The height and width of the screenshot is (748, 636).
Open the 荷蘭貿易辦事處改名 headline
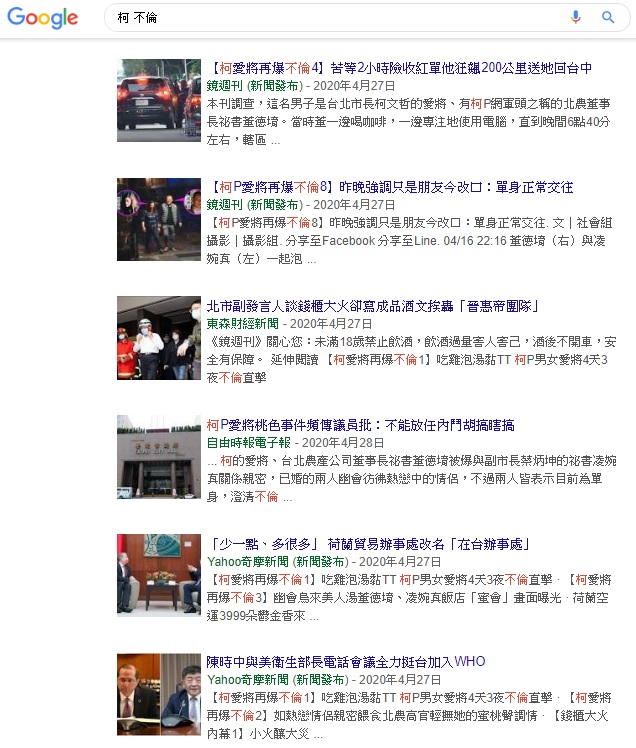(368, 544)
